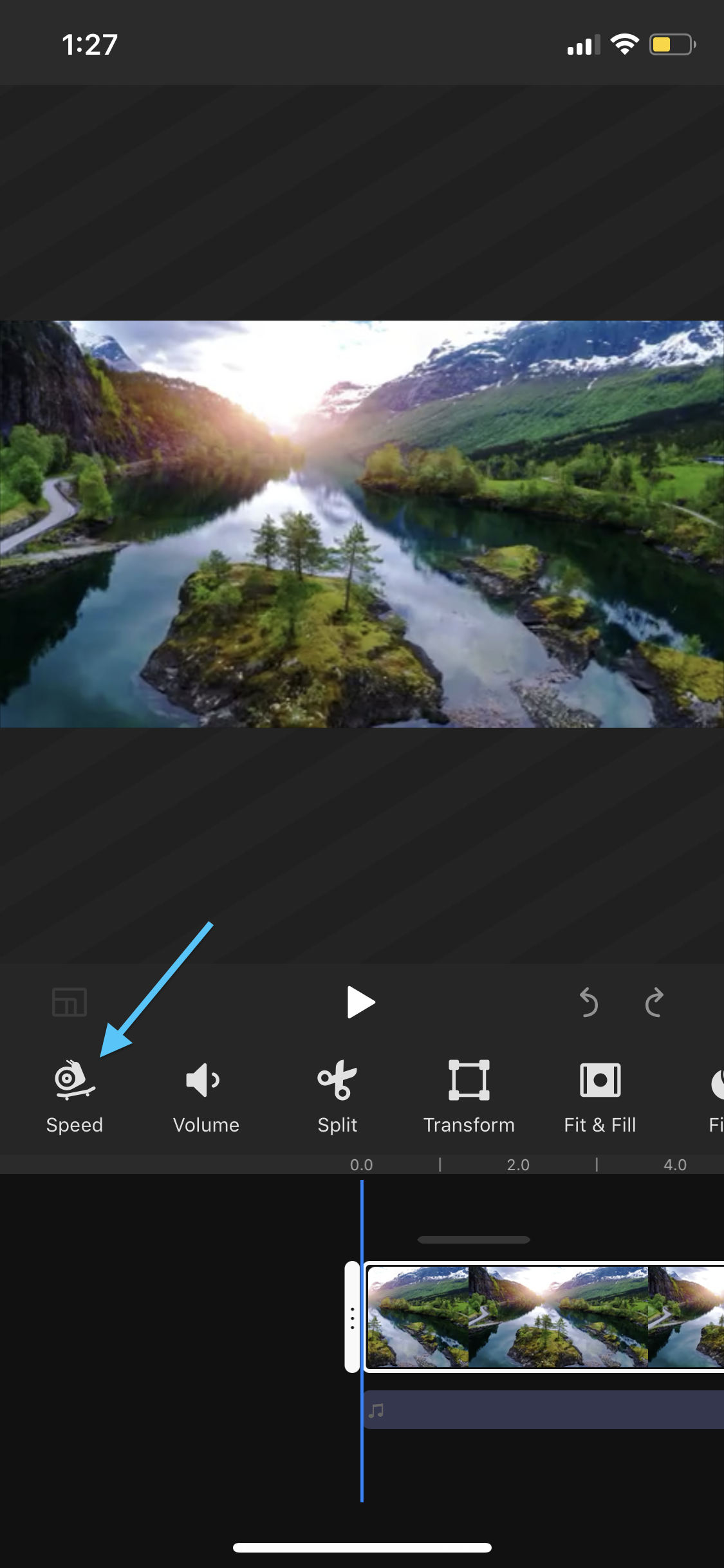Open the layout panel icon
Viewport: 724px width, 1568px height.
(70, 1002)
